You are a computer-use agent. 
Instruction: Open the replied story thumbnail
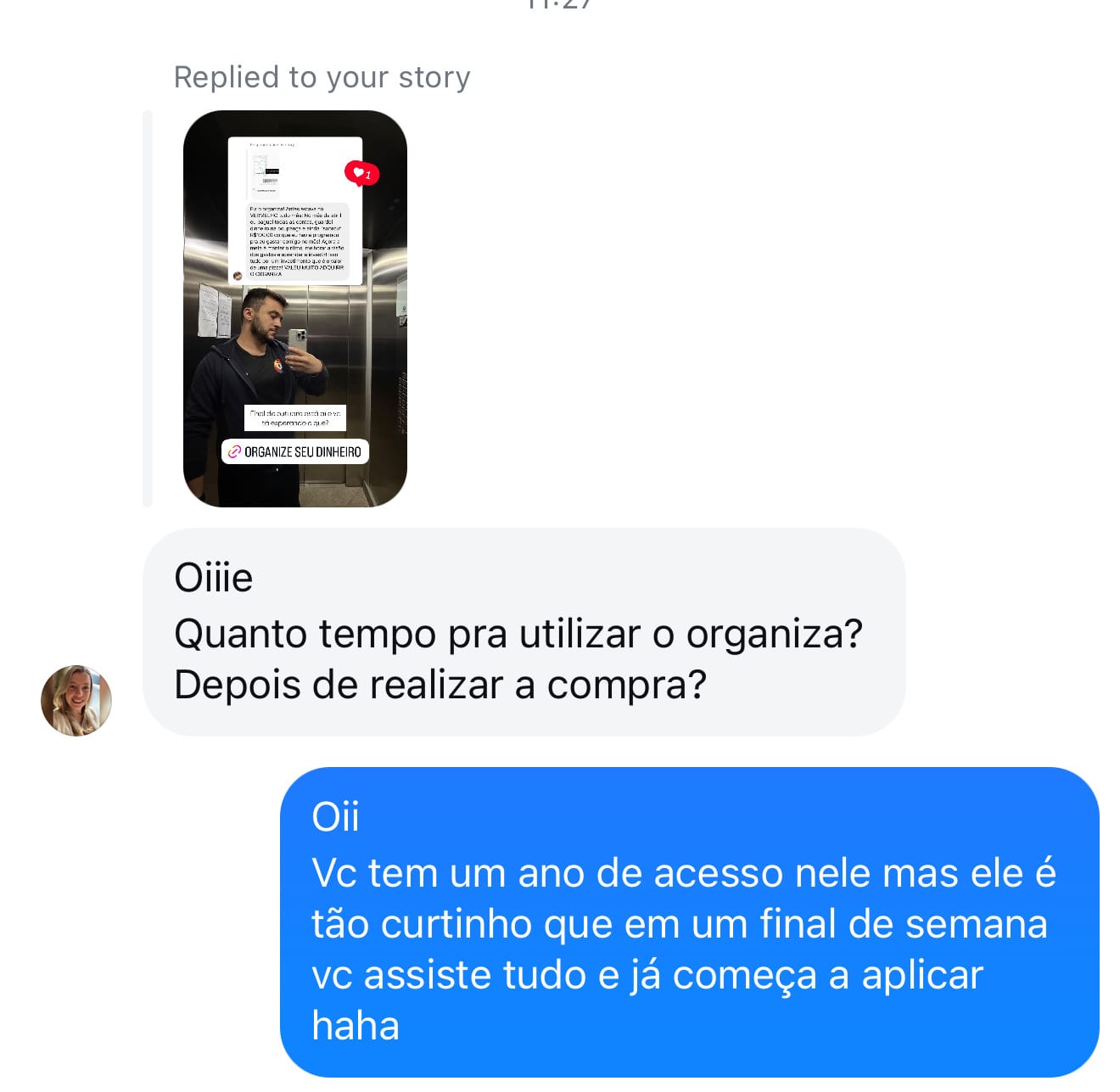[294, 309]
